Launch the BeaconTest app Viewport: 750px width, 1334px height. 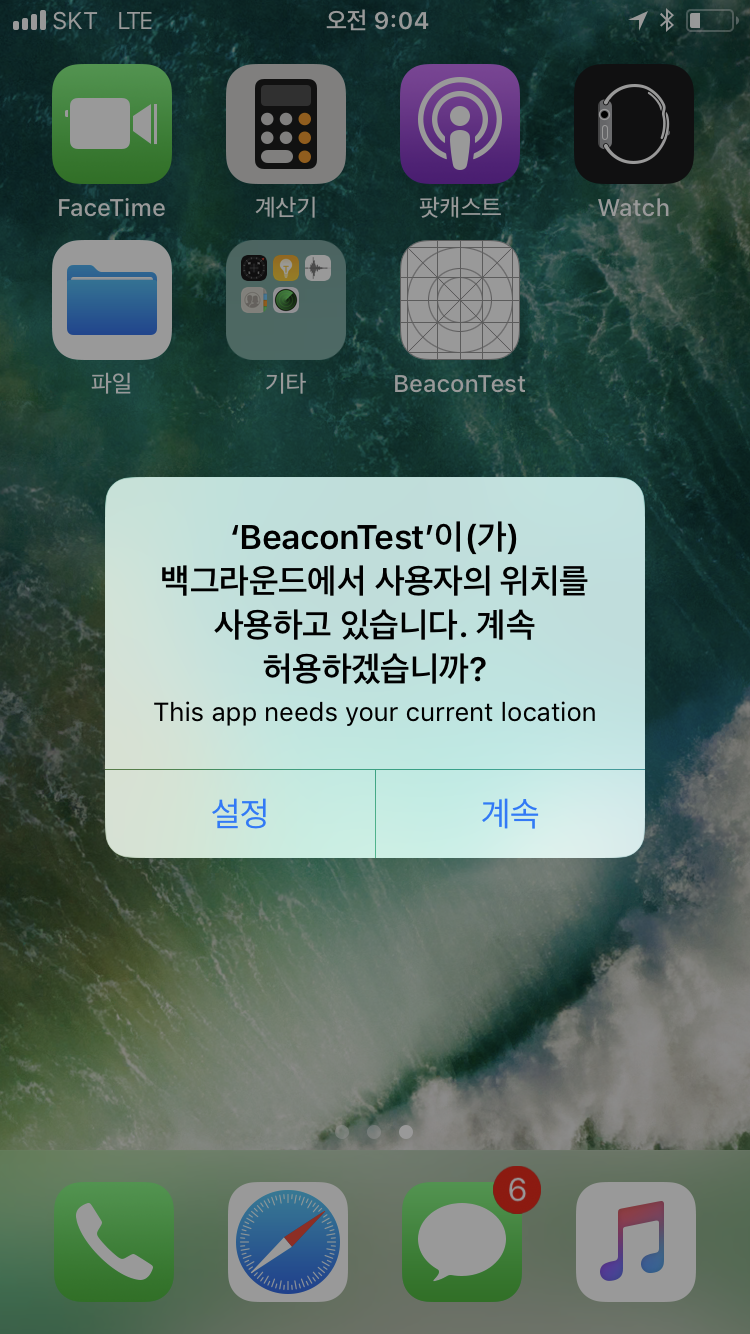460,300
